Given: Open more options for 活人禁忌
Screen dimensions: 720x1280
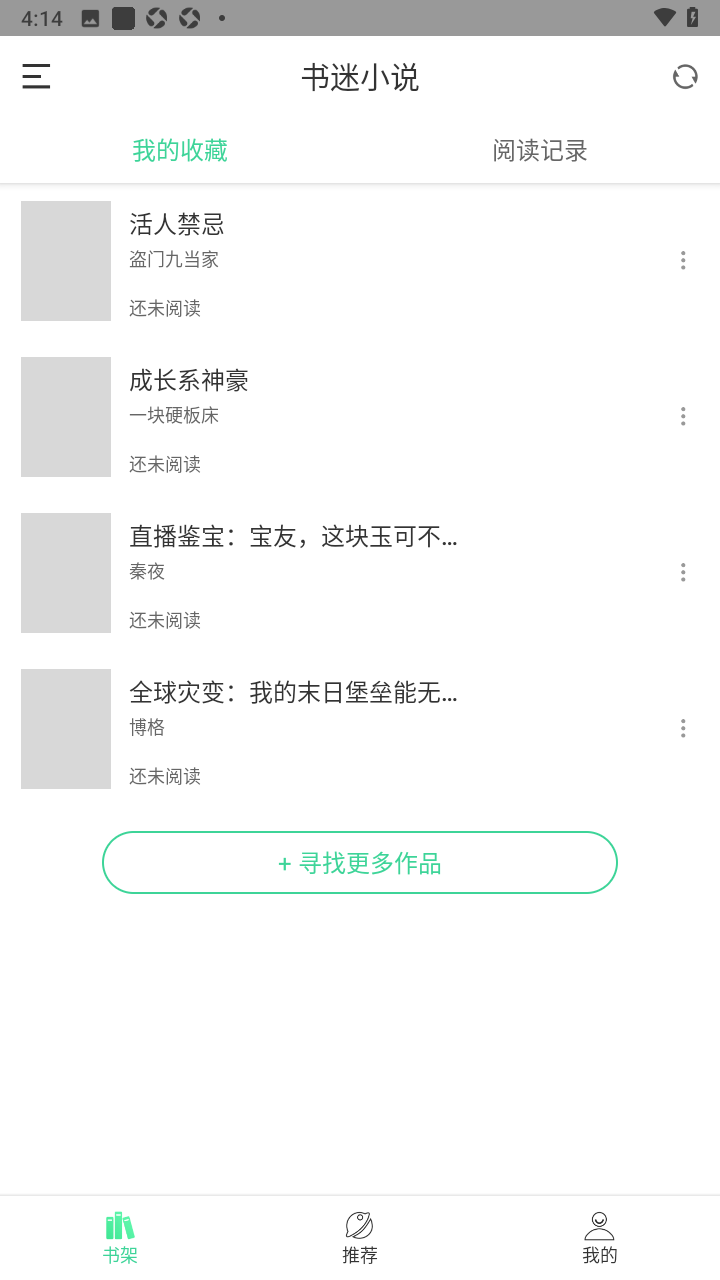Looking at the screenshot, I should click(x=683, y=260).
